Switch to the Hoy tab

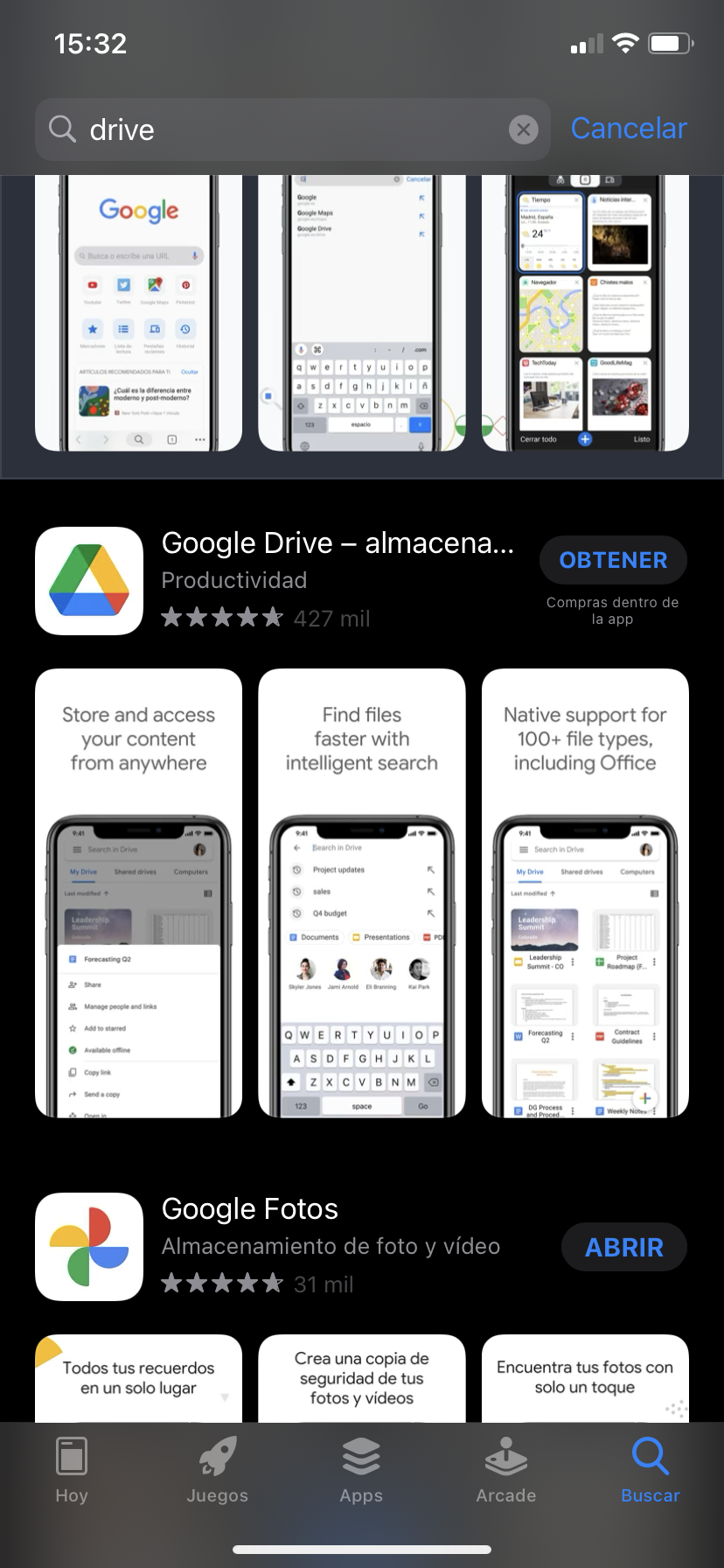pyautogui.click(x=72, y=1470)
